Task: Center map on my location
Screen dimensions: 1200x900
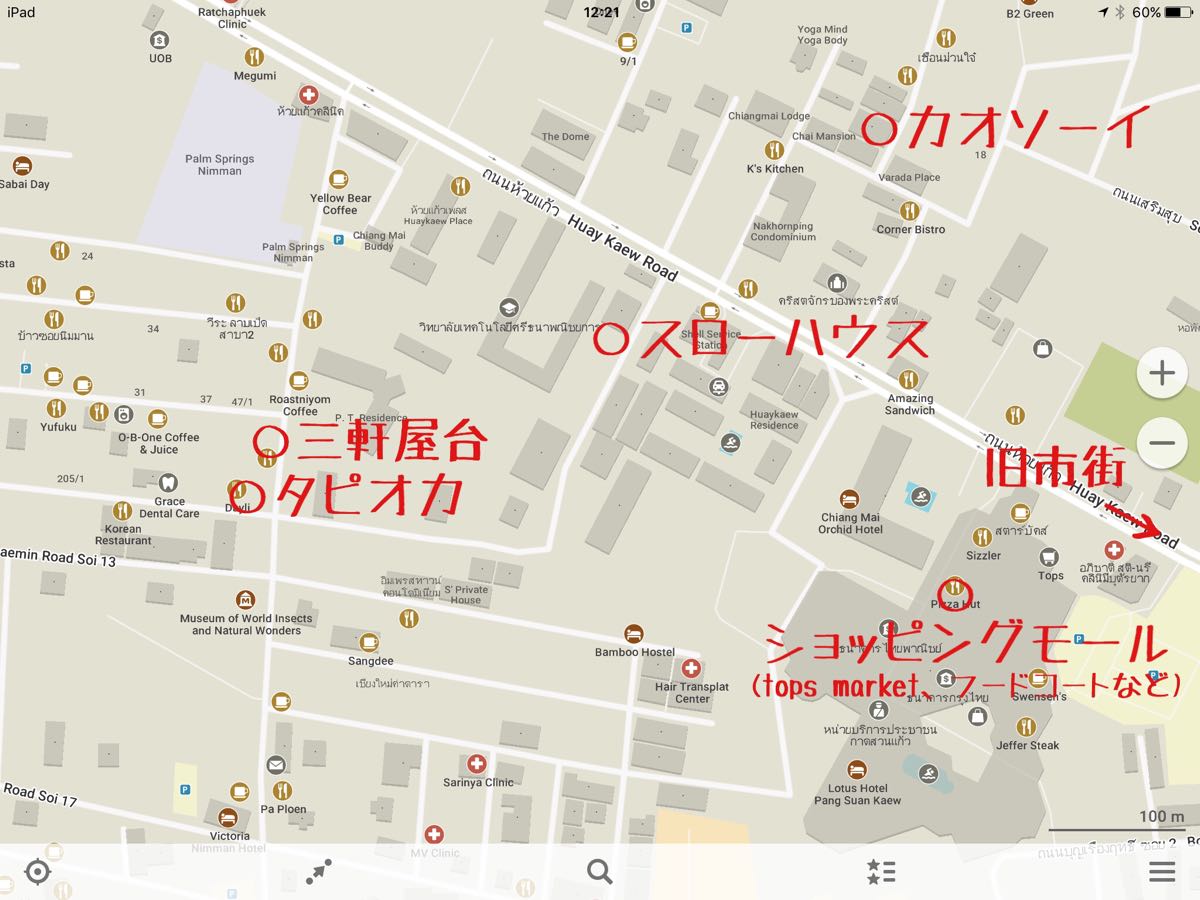Action: (37, 872)
